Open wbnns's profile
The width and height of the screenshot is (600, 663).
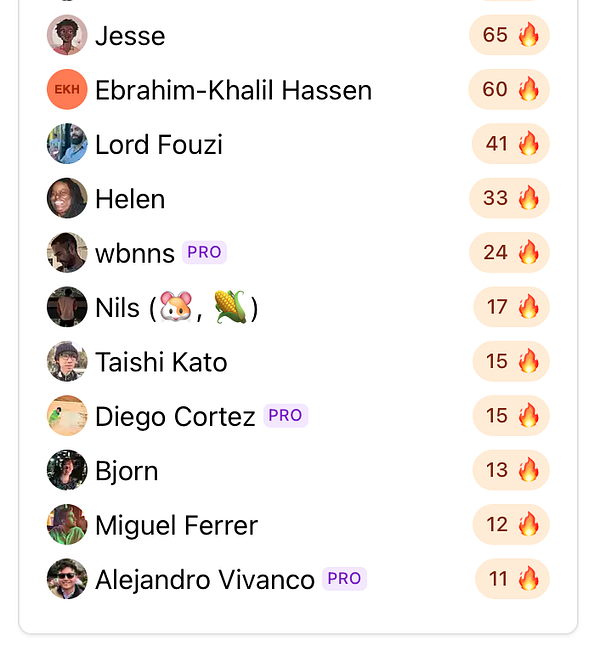pyautogui.click(x=135, y=253)
